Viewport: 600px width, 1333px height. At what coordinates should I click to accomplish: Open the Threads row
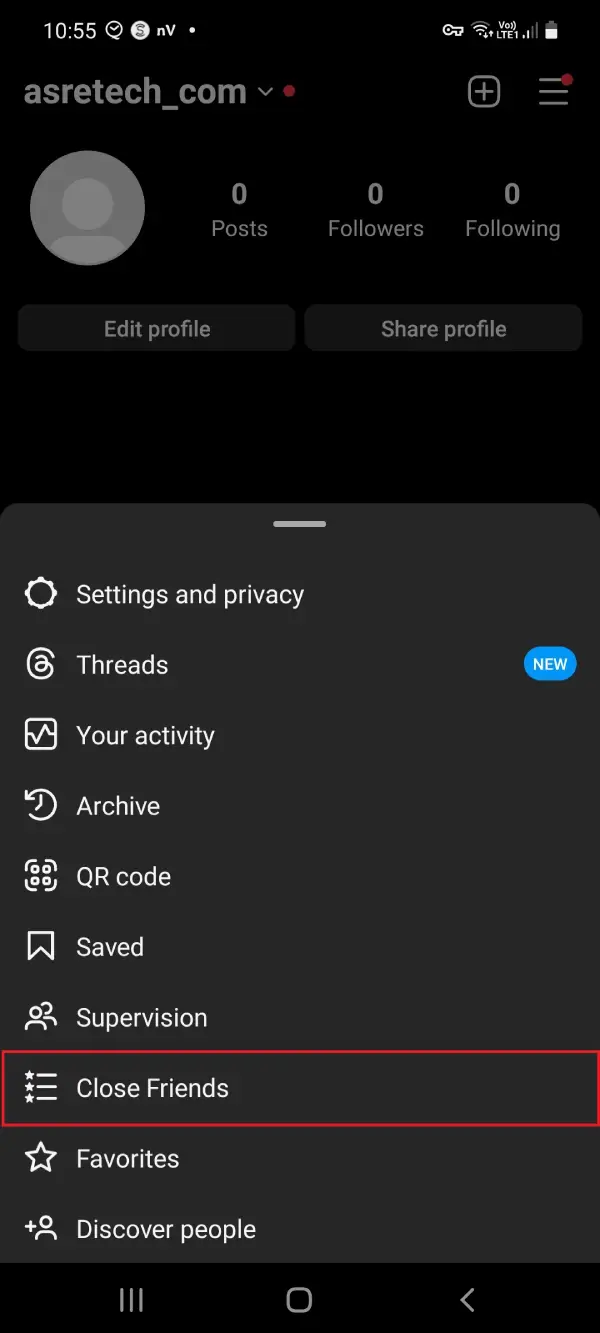click(122, 665)
